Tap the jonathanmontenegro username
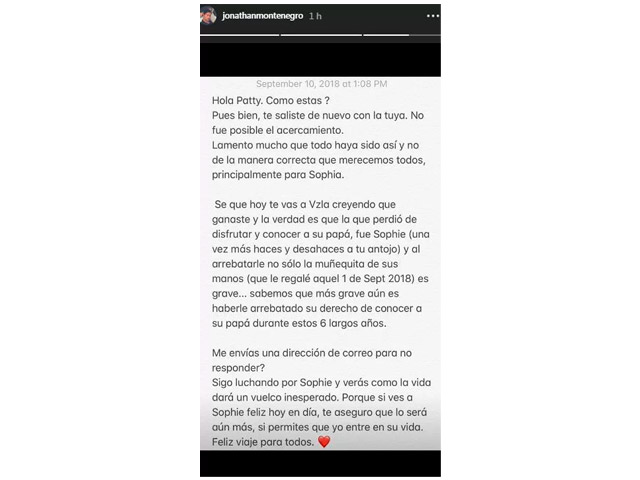Image resolution: width=640 pixels, height=480 pixels. pos(262,16)
